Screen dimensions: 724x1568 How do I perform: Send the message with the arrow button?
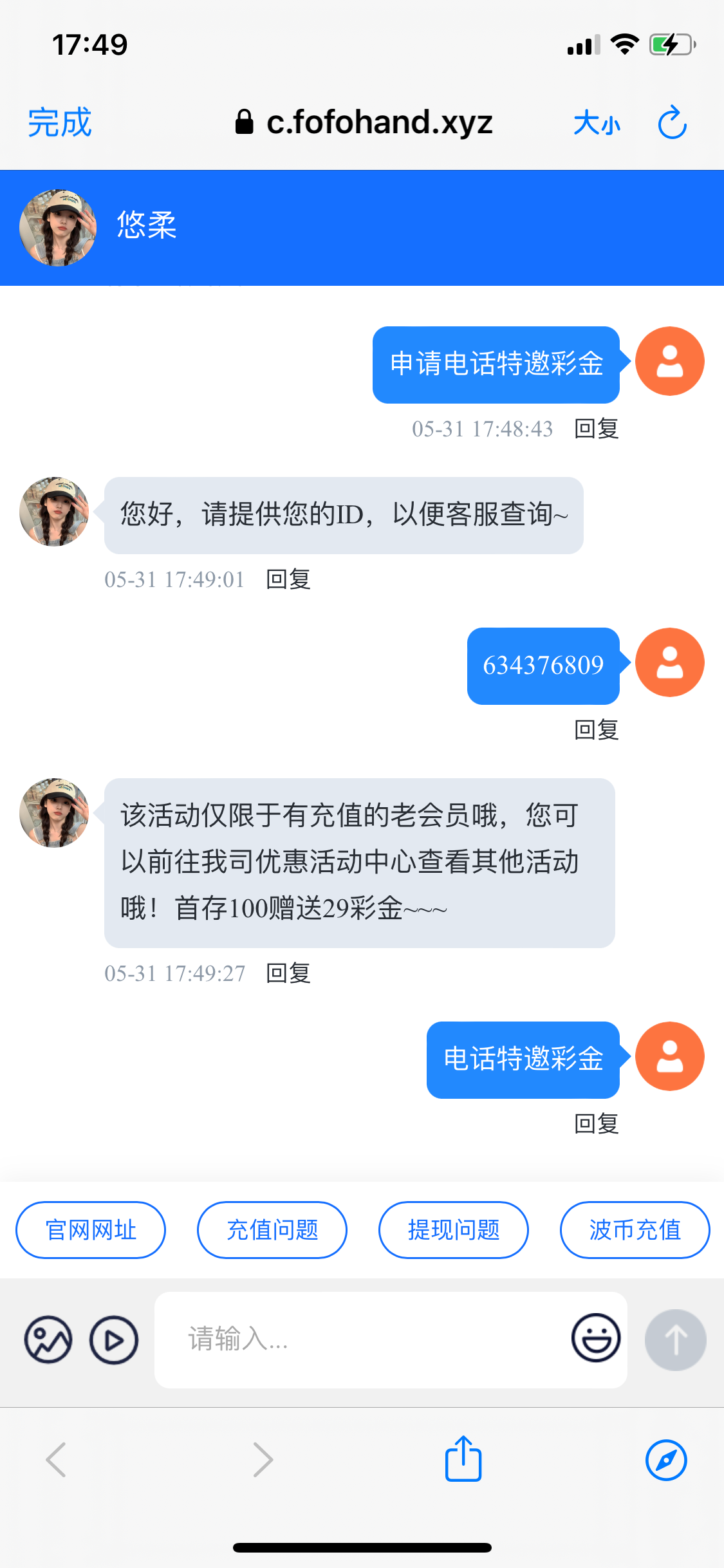point(675,1340)
